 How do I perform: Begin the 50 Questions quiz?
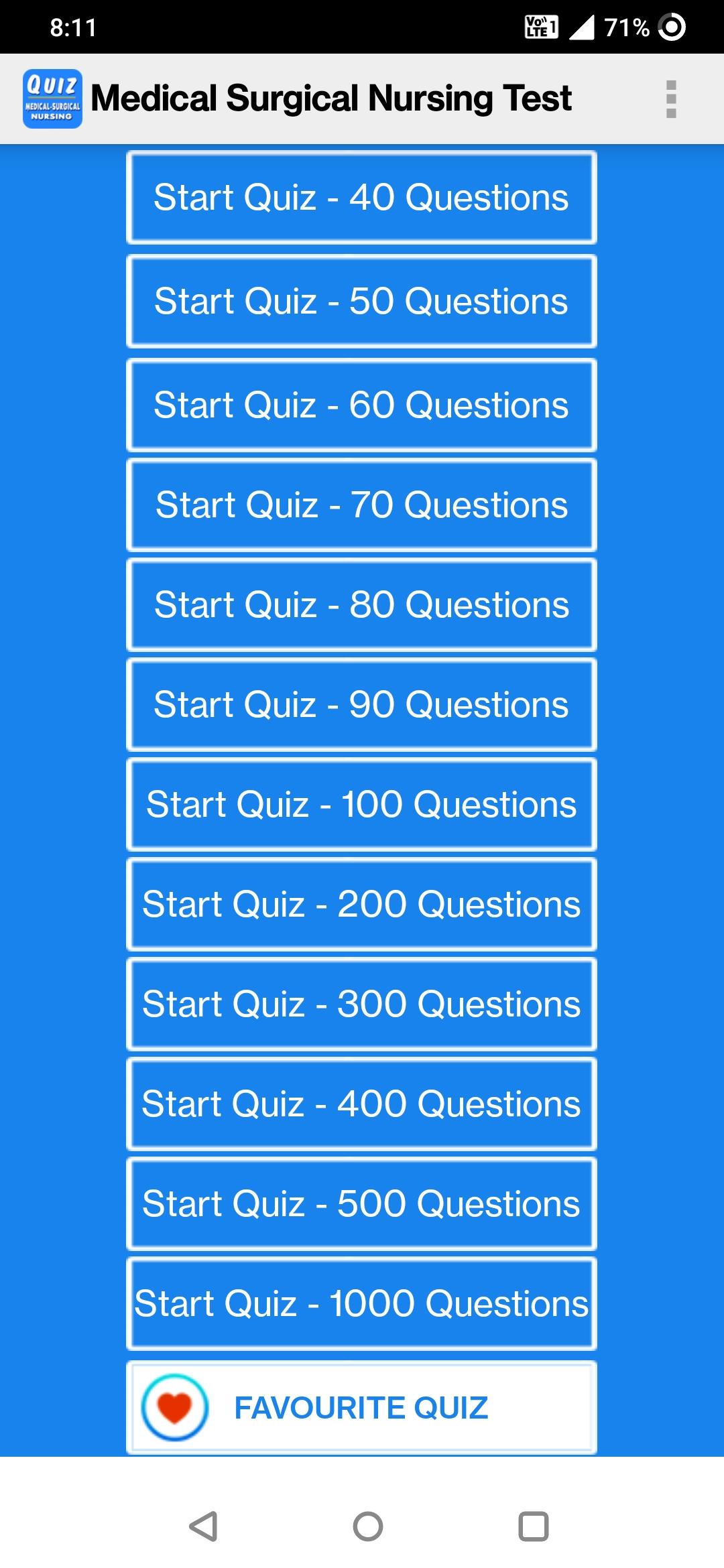click(x=361, y=302)
